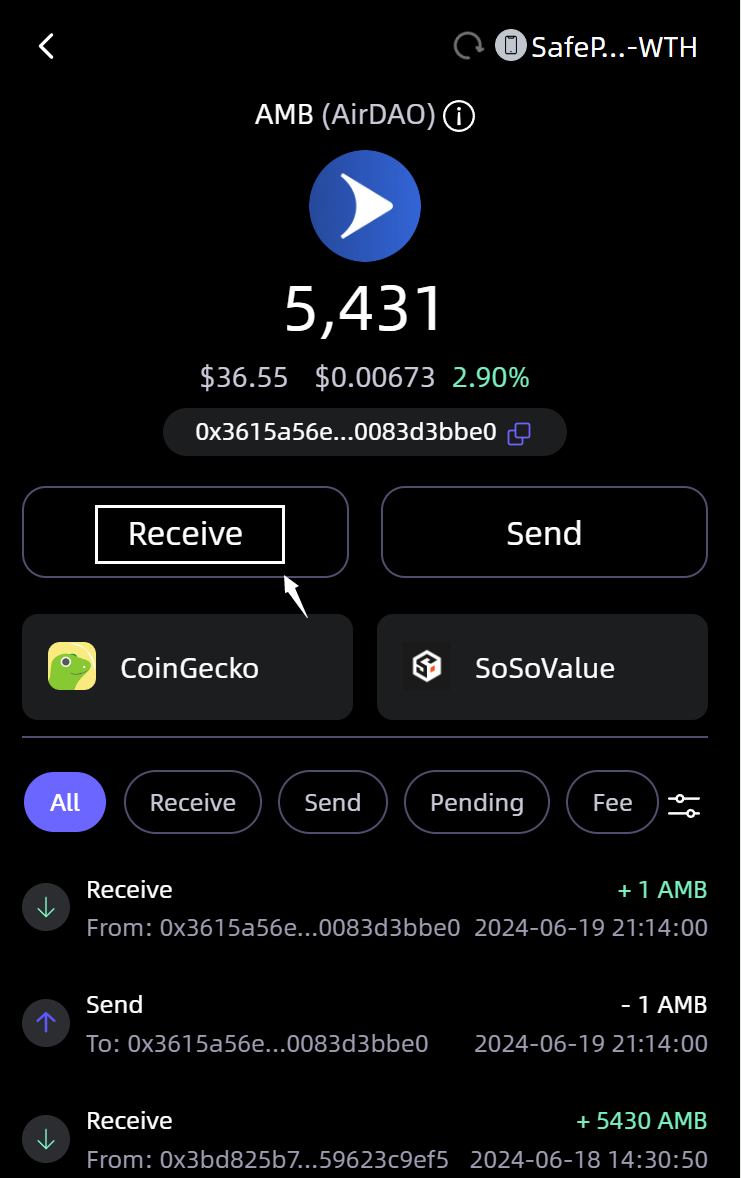The image size is (741, 1178).
Task: Filter transactions by Receive chip
Action: pos(193,802)
